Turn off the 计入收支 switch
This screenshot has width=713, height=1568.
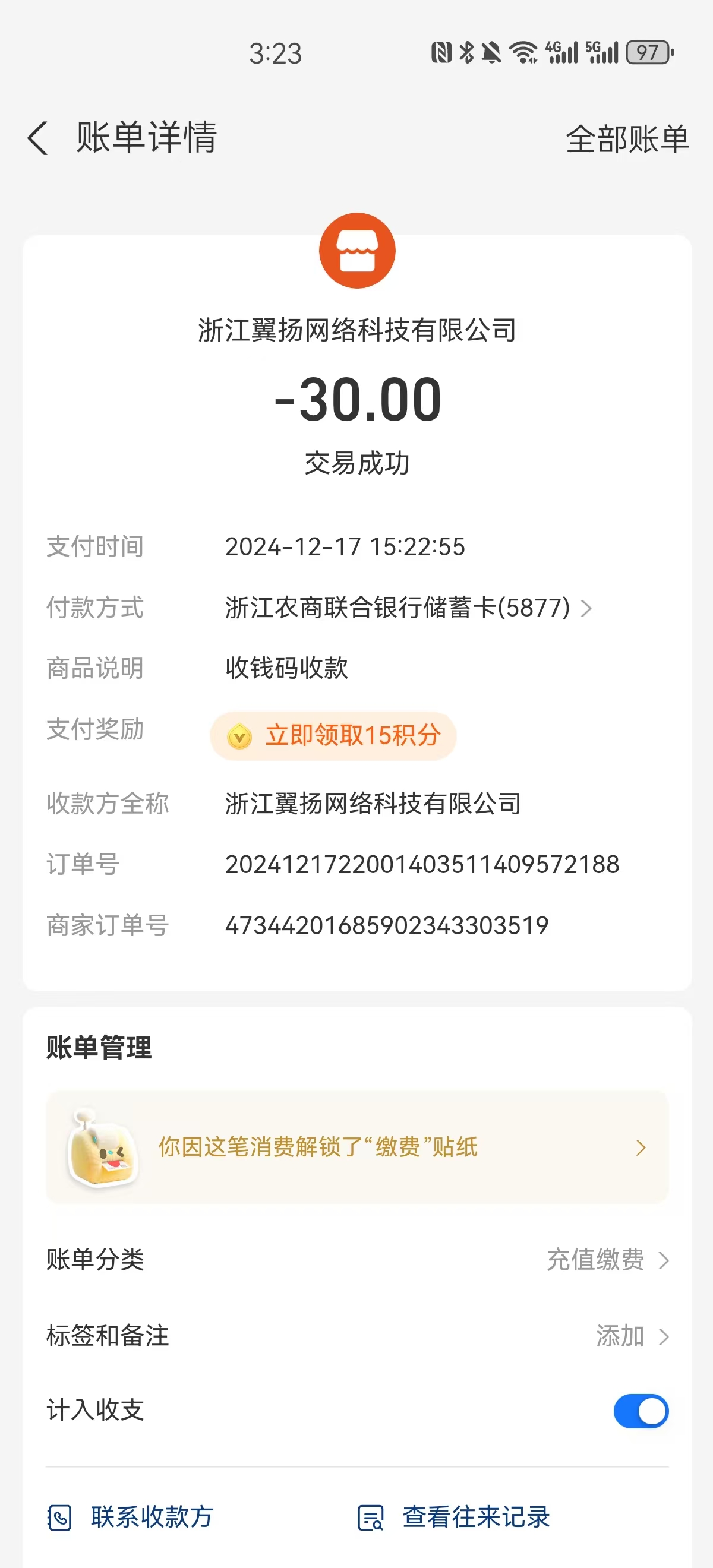[641, 1411]
